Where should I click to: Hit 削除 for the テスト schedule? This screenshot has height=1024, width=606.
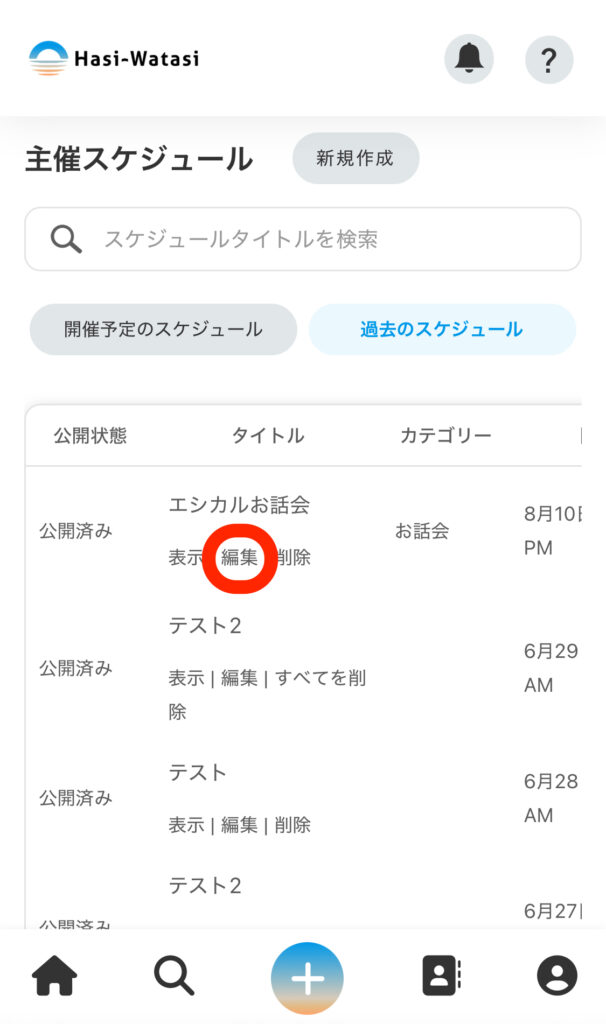pyautogui.click(x=292, y=825)
